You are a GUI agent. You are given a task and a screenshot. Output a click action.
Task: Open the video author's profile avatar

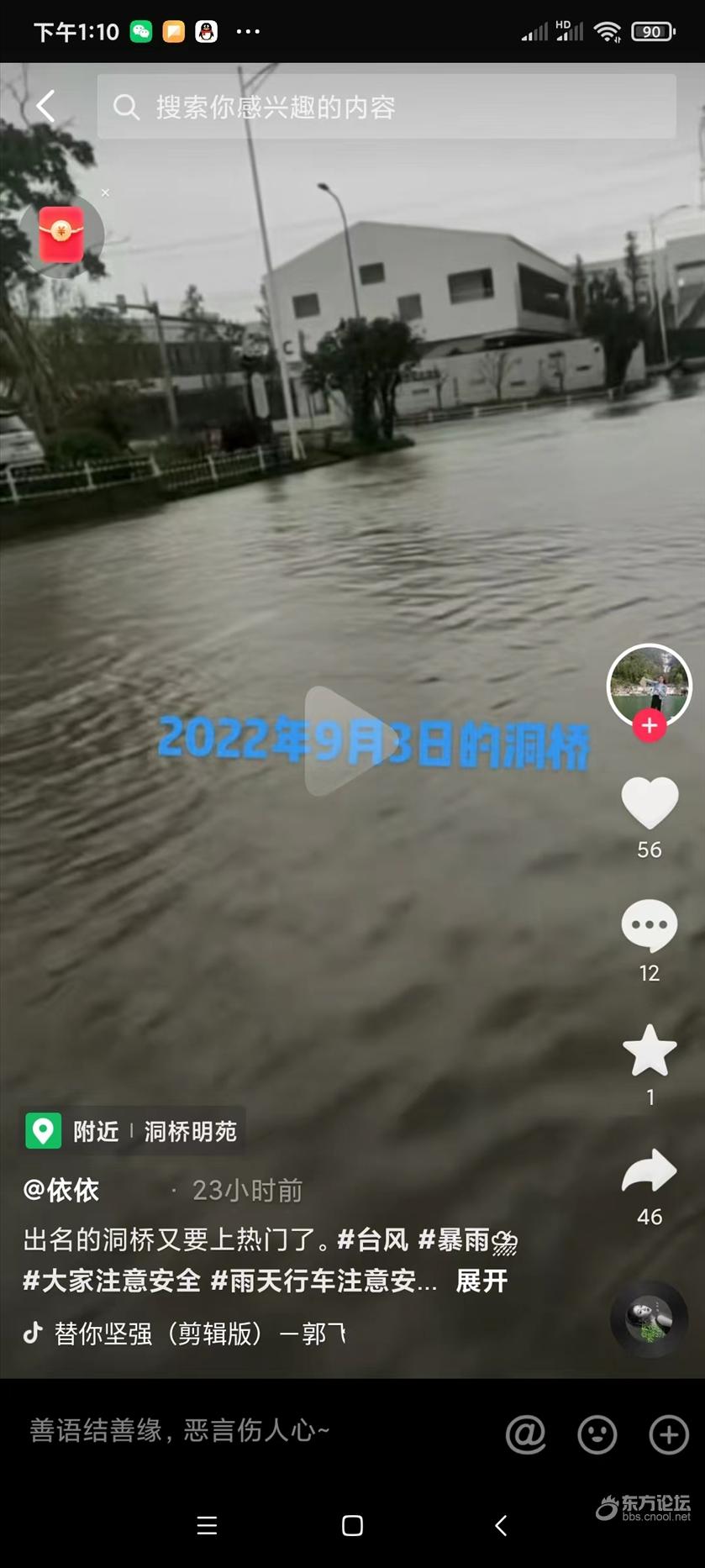[x=649, y=685]
